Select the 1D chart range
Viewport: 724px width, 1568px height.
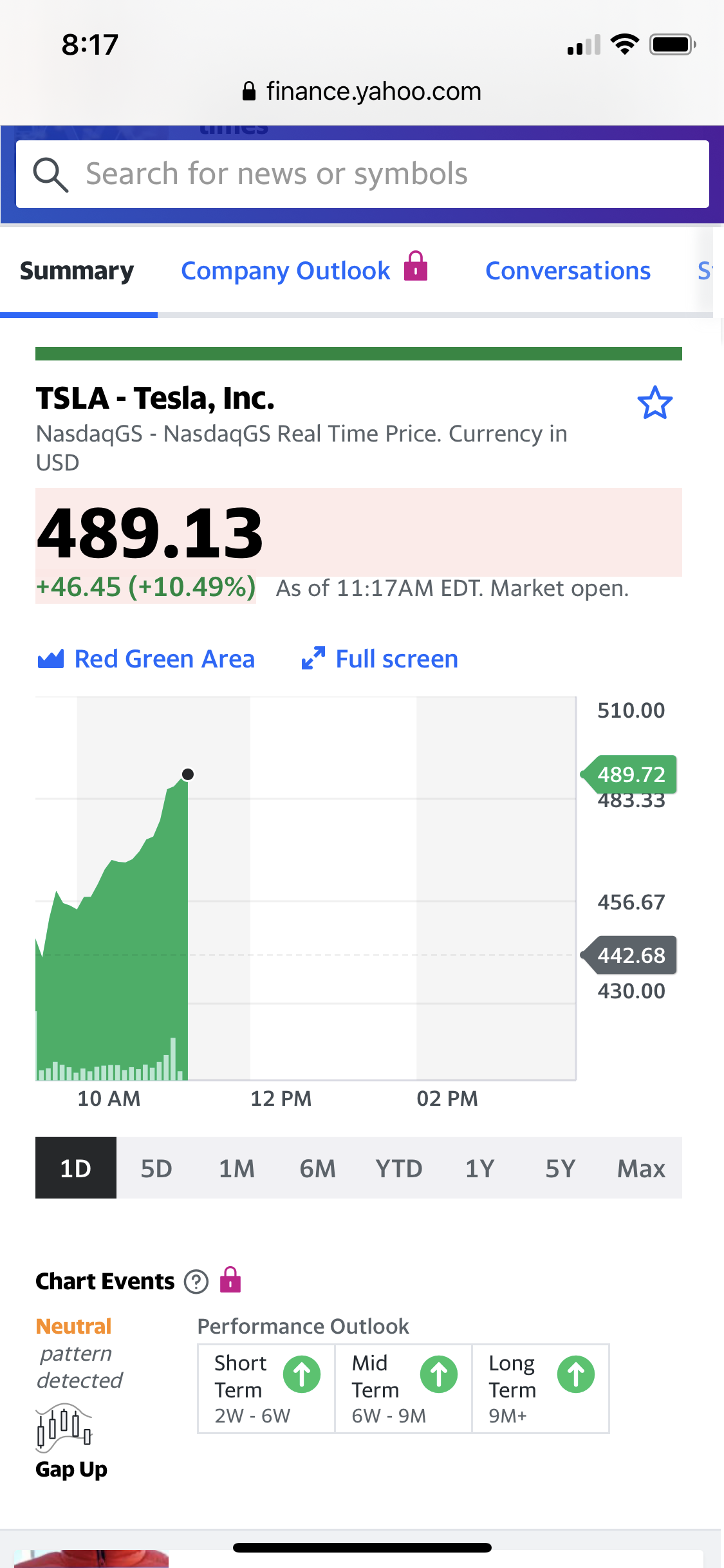click(x=76, y=1168)
